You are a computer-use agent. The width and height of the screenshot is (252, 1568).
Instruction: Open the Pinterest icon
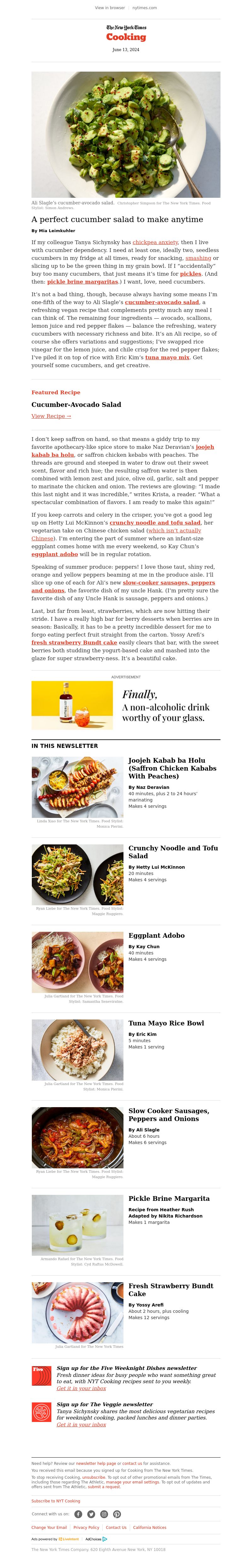click(117, 1514)
